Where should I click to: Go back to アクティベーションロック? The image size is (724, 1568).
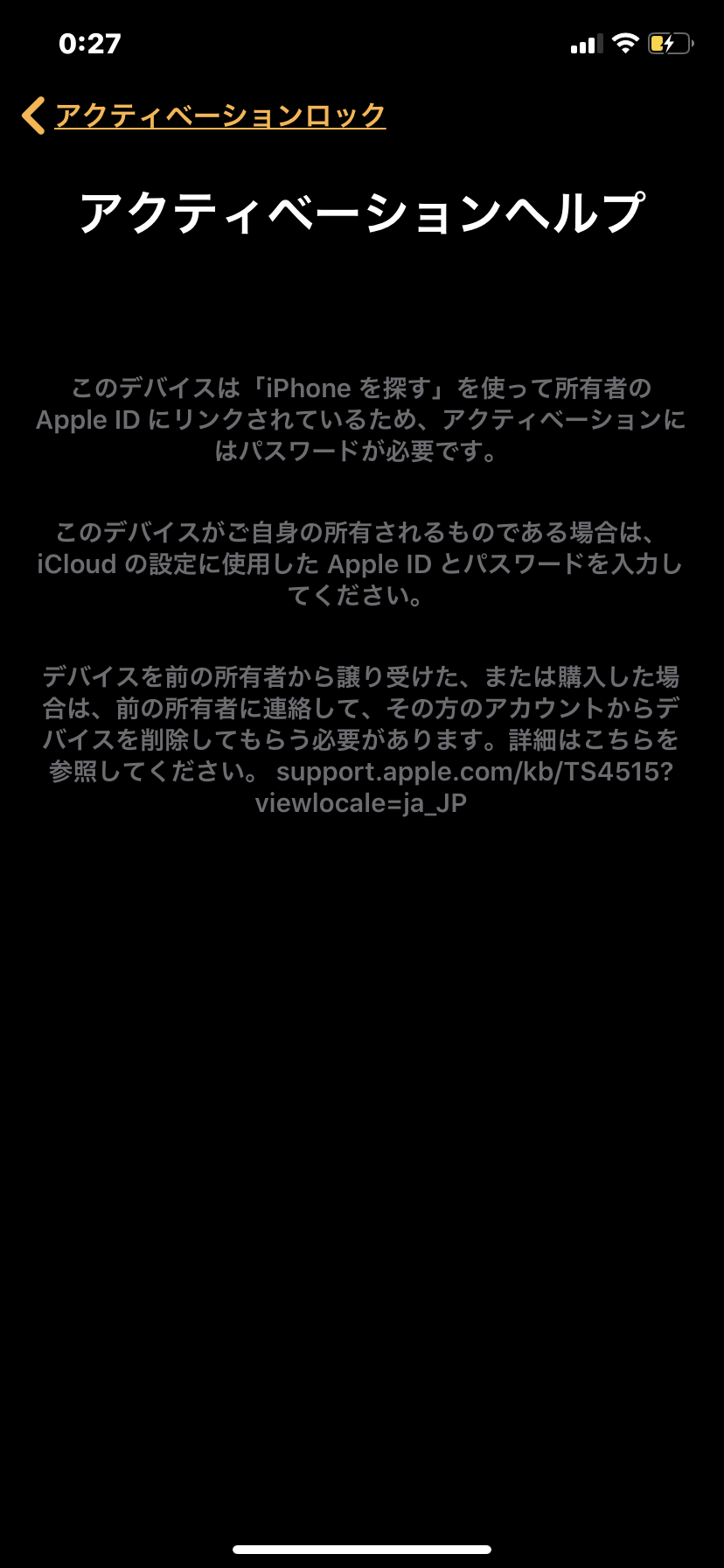(x=204, y=115)
